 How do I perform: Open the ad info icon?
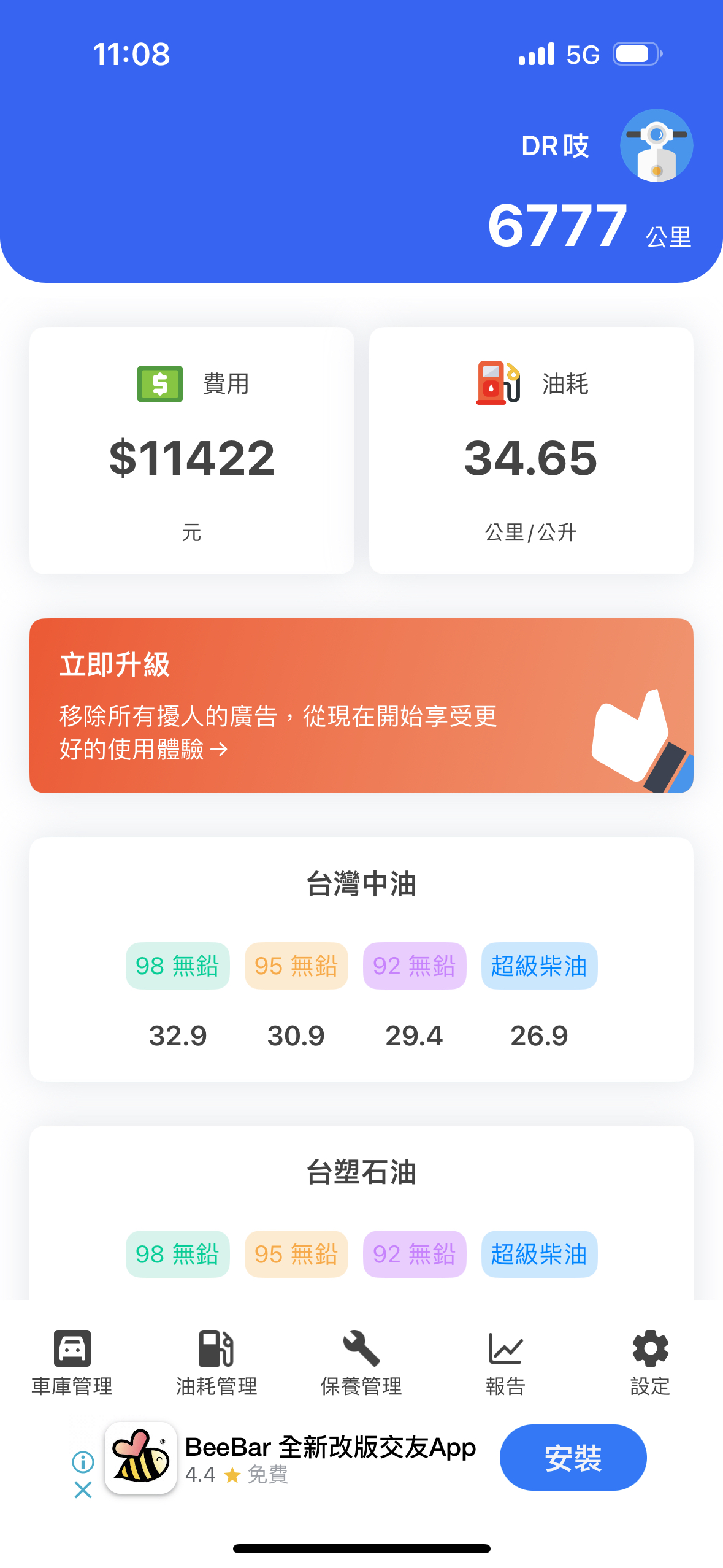tap(83, 1462)
